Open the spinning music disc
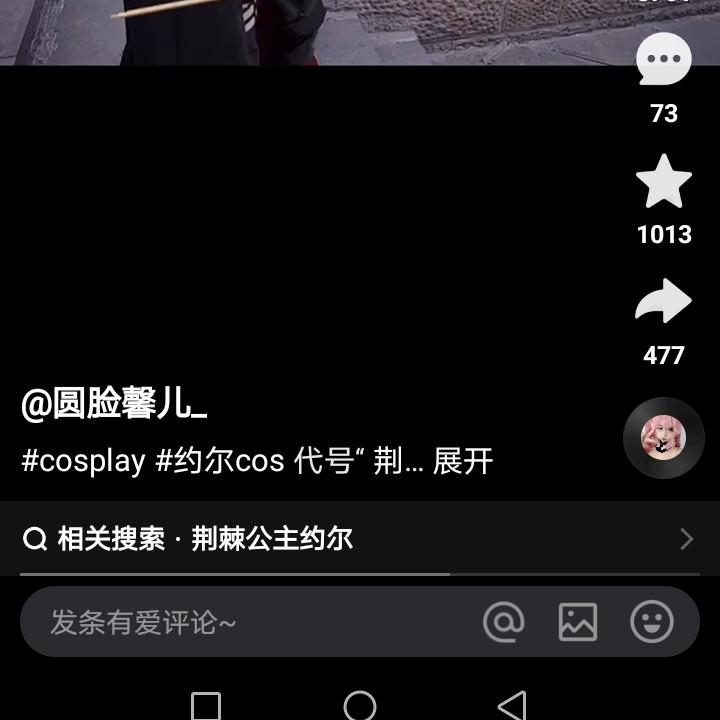The width and height of the screenshot is (720, 720). [x=664, y=438]
